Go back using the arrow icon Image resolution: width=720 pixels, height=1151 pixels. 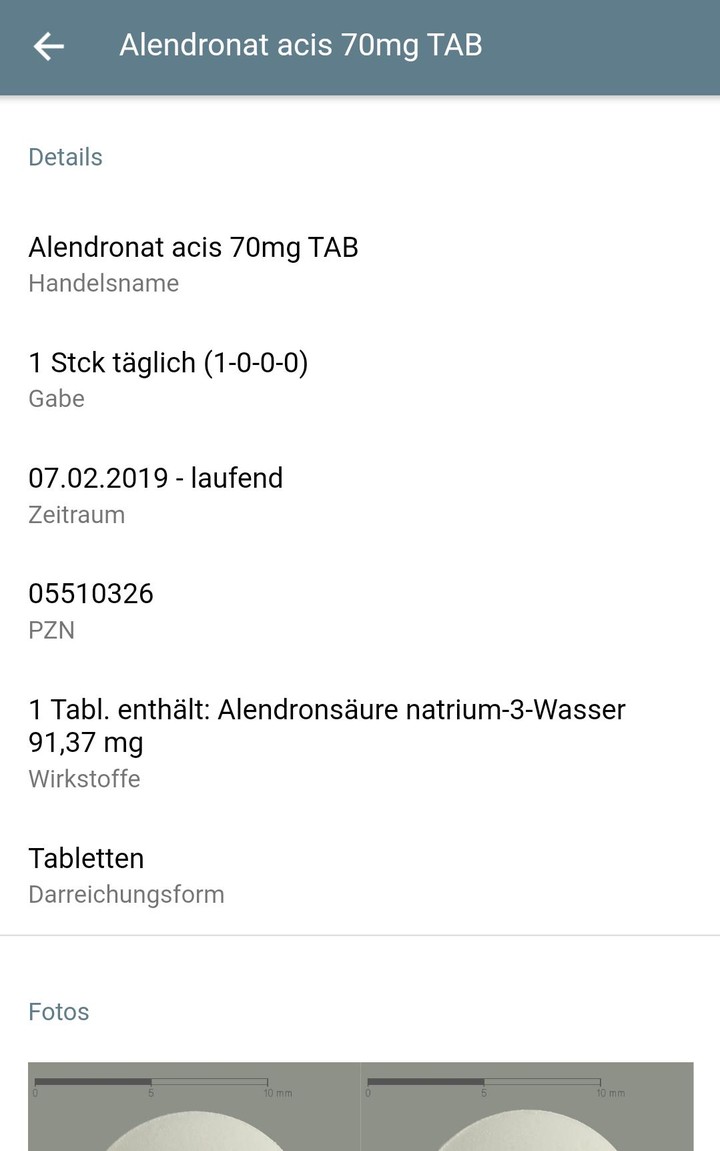point(48,46)
